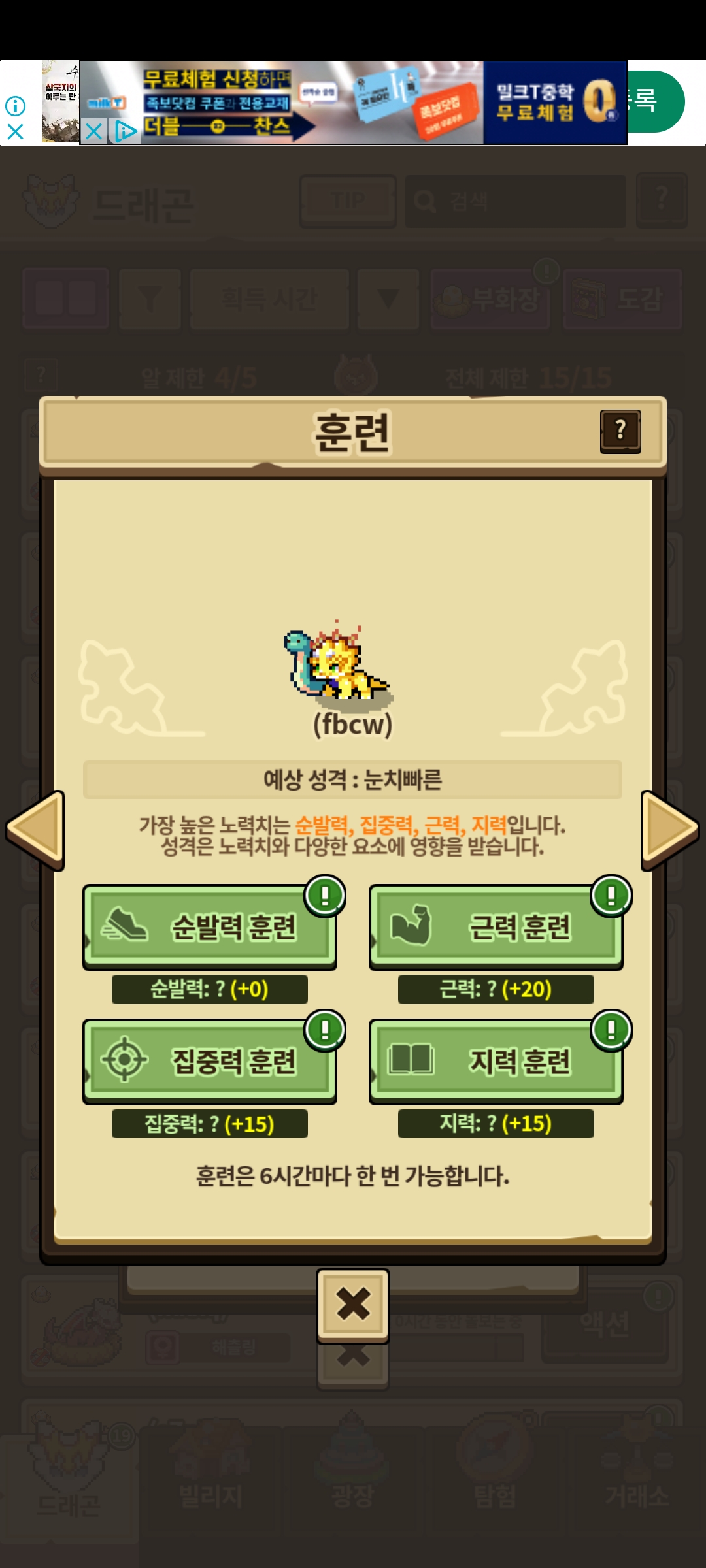This screenshot has height=1568, width=706.
Task: Start 지력 훈련 (intellect training)
Action: coord(496,1062)
